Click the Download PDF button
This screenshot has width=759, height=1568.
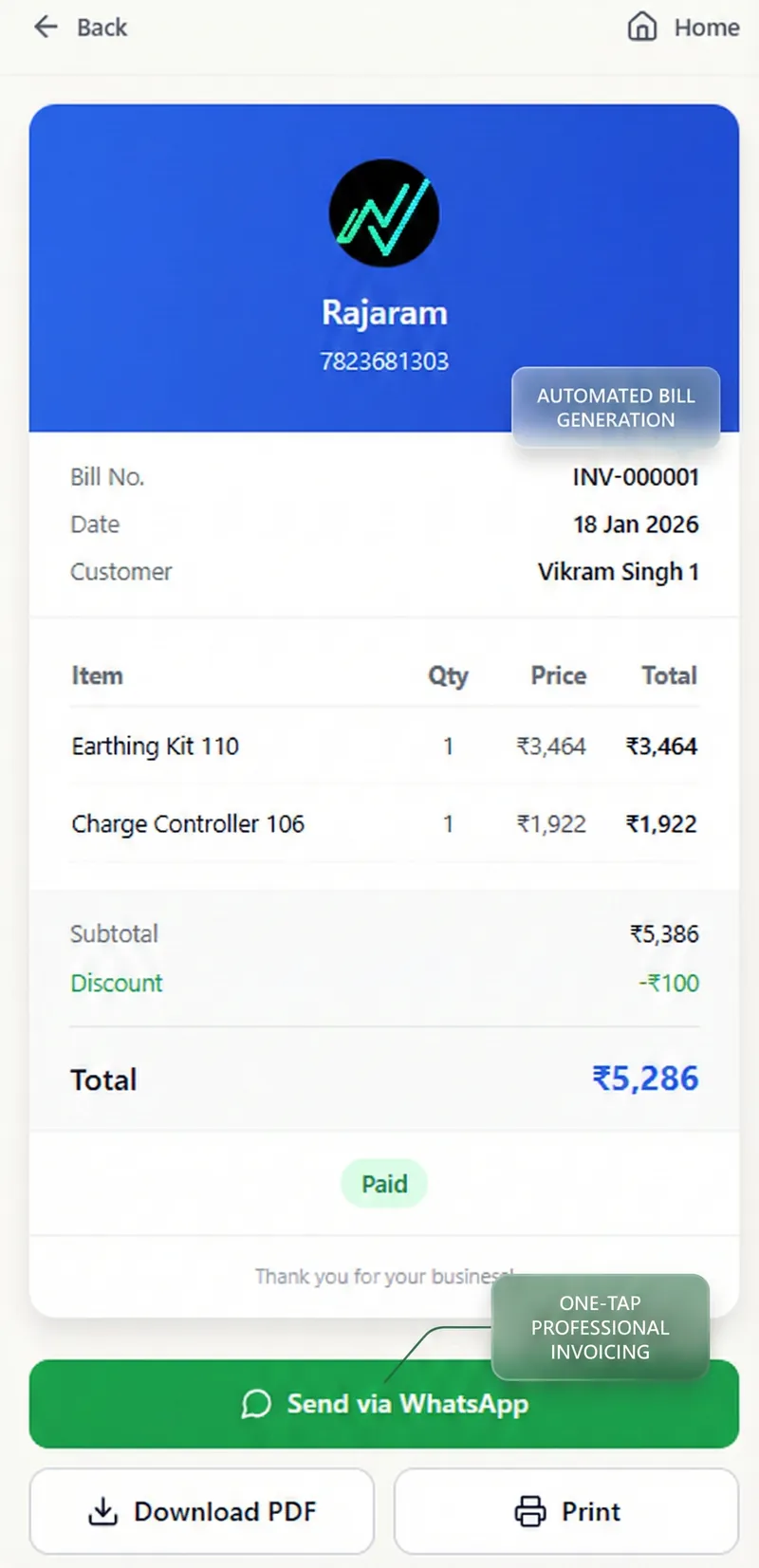pos(201,1511)
